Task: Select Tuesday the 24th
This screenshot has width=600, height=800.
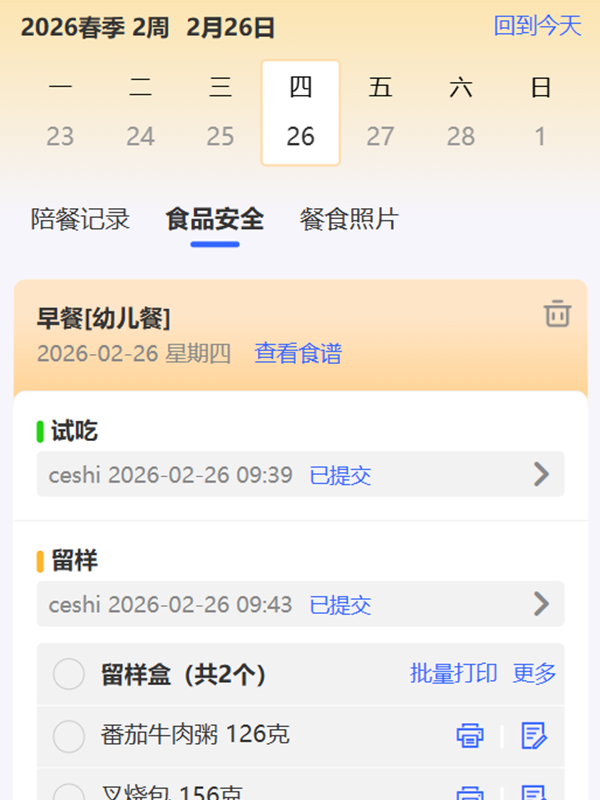Action: coord(140,112)
